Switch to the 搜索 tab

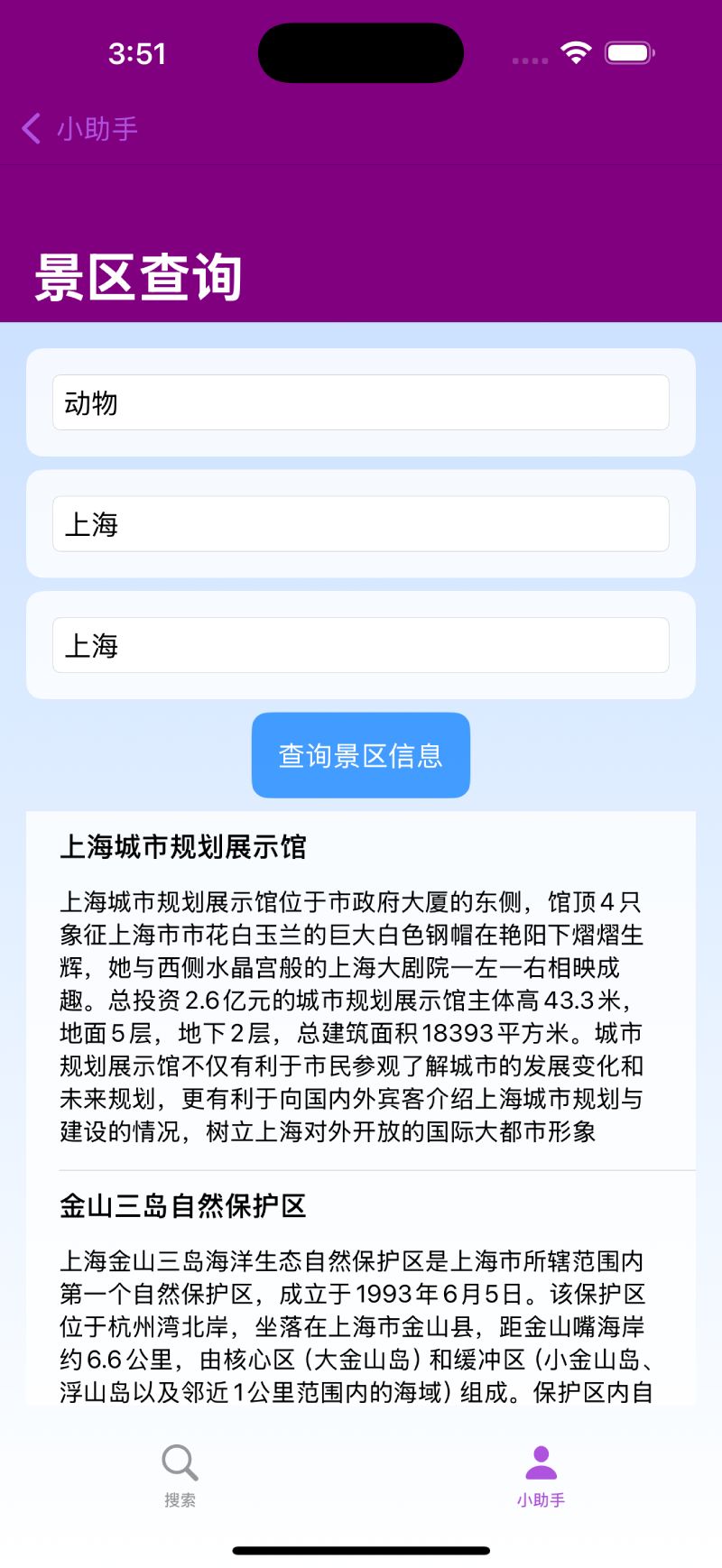point(180,1475)
